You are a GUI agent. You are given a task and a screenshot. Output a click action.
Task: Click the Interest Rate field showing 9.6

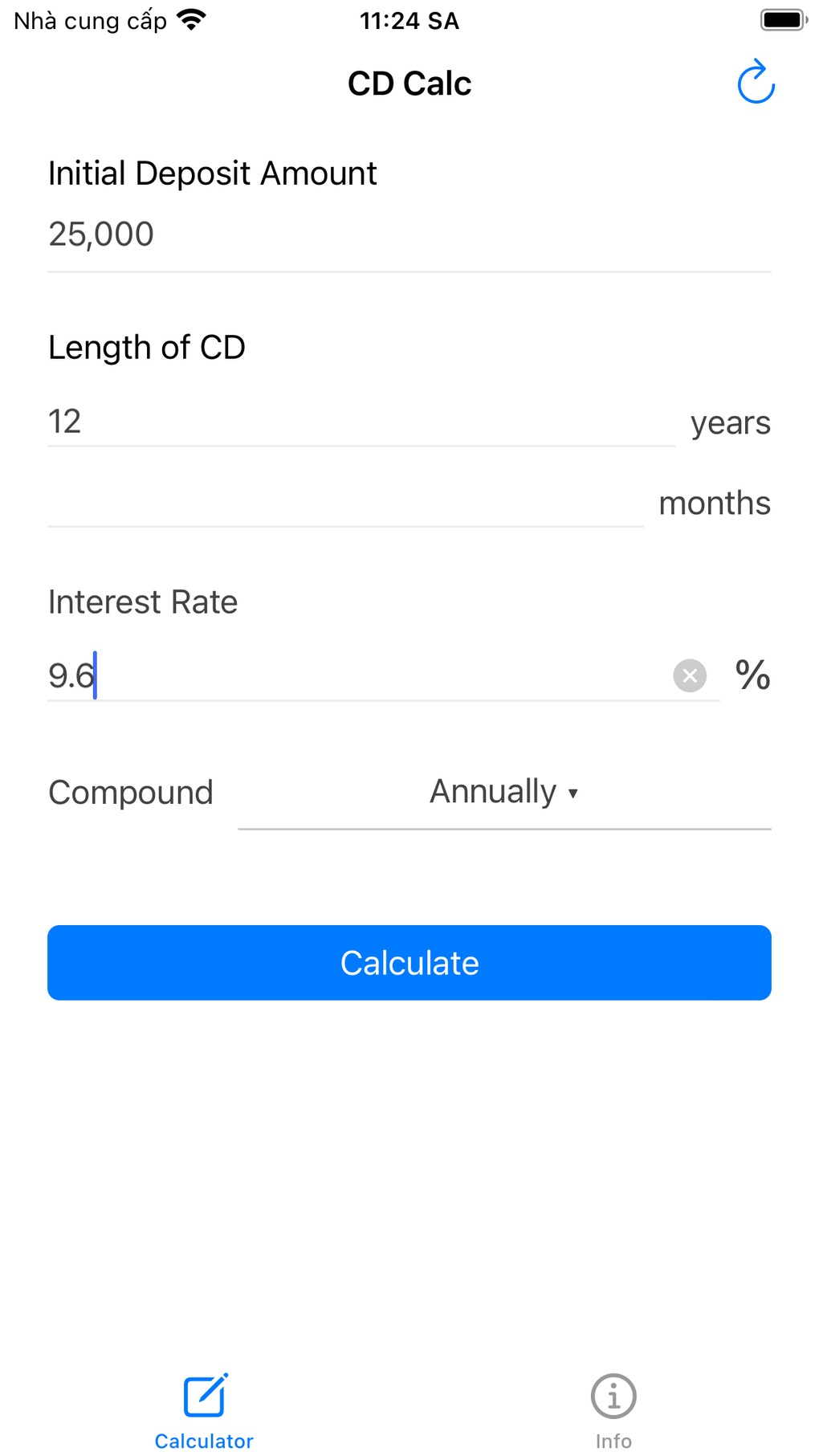(321, 675)
